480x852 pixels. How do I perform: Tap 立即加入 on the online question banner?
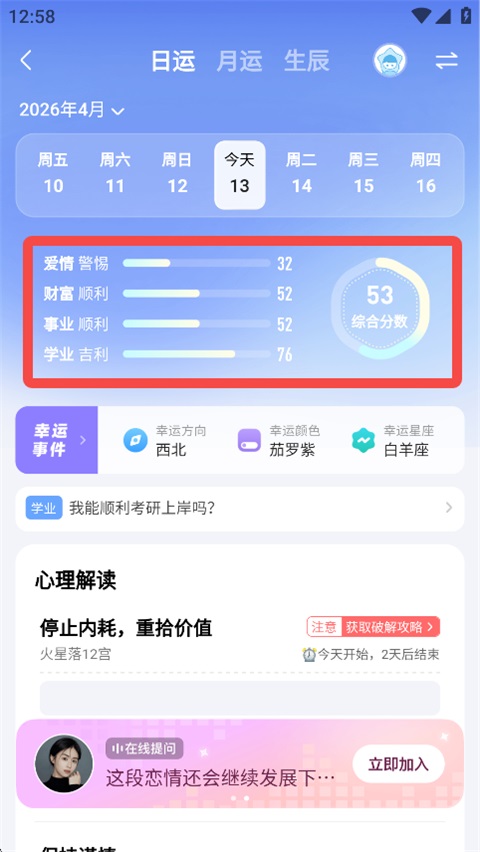tap(398, 764)
